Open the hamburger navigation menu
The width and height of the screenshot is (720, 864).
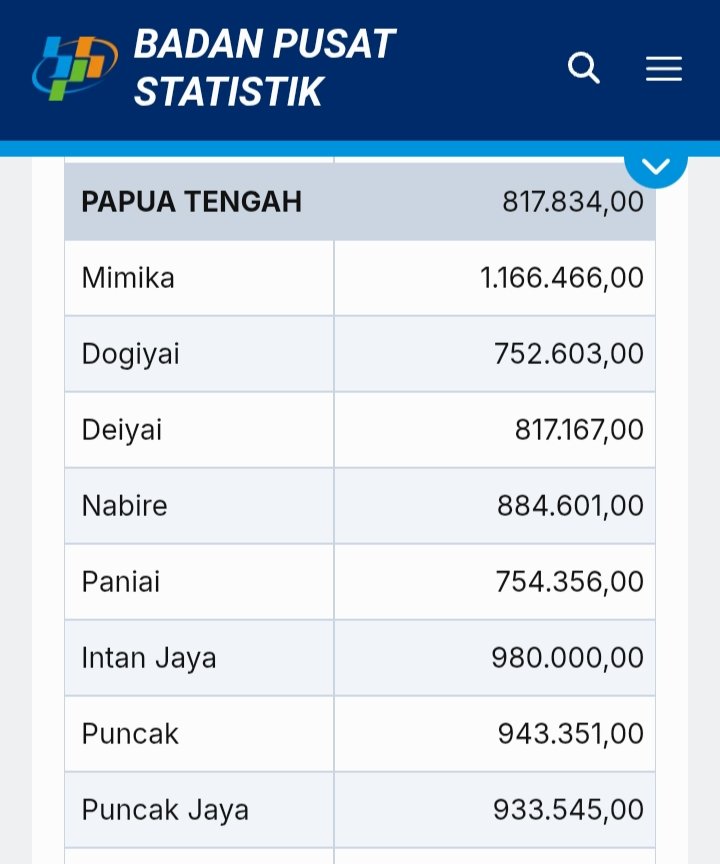point(664,68)
